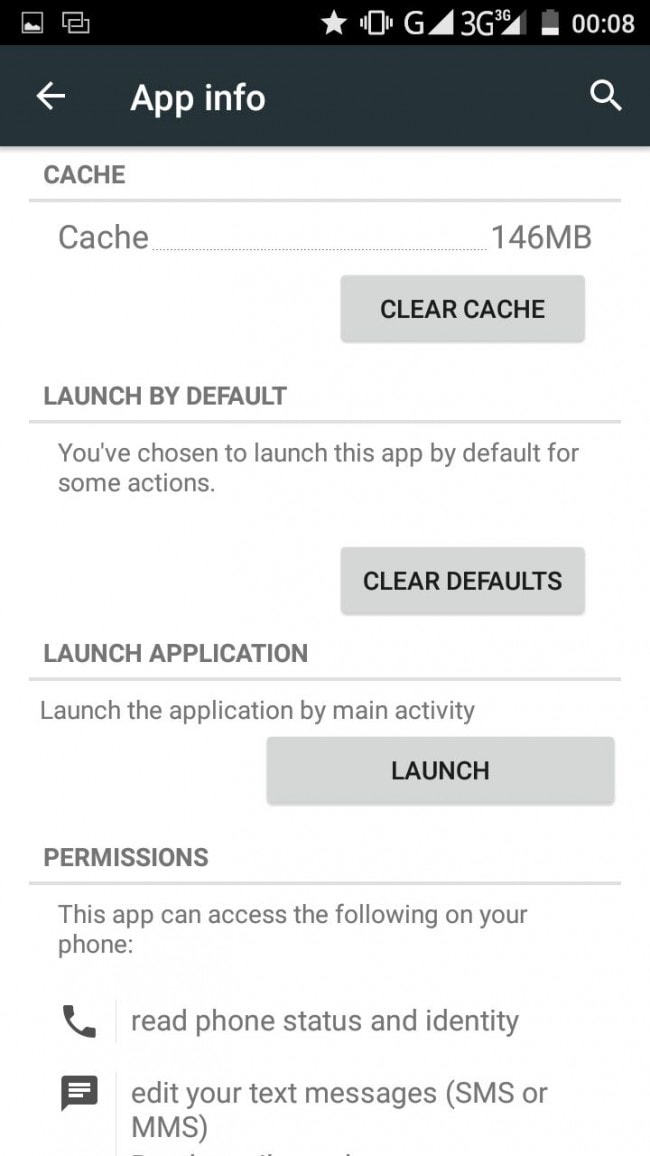Clear the app's launch defaults

click(462, 581)
